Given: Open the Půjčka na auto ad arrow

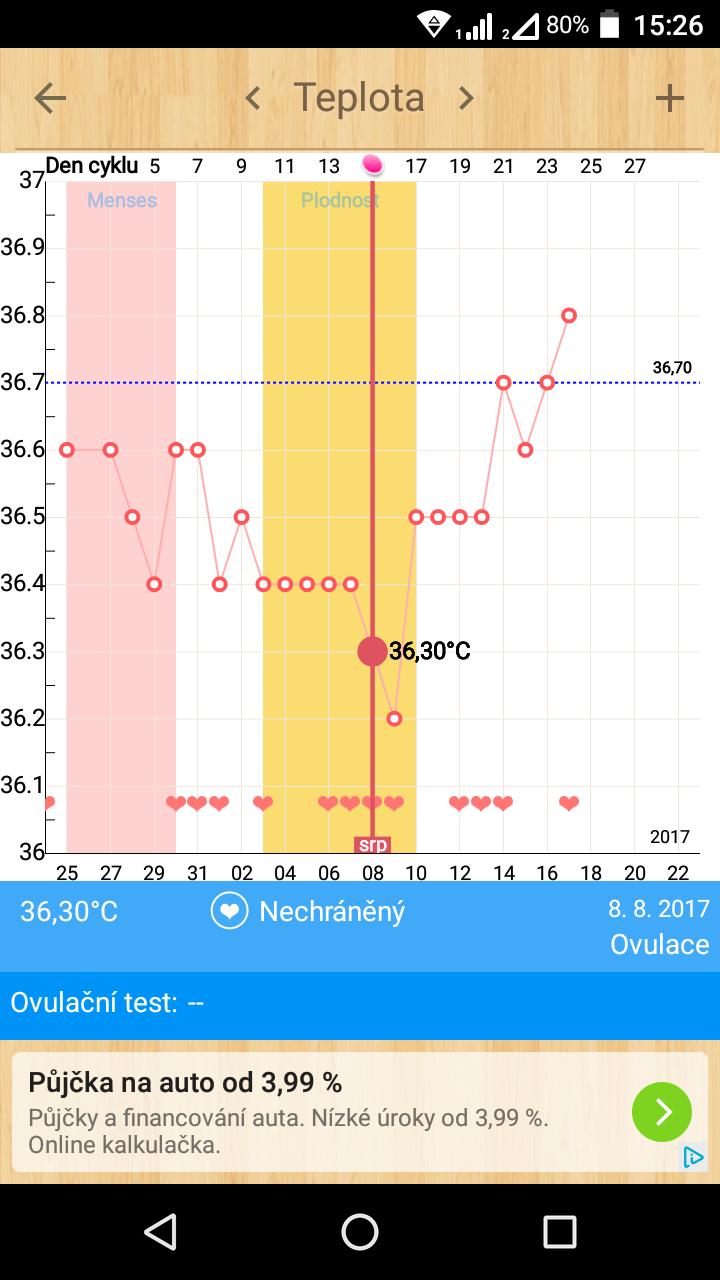Looking at the screenshot, I should tap(661, 1112).
